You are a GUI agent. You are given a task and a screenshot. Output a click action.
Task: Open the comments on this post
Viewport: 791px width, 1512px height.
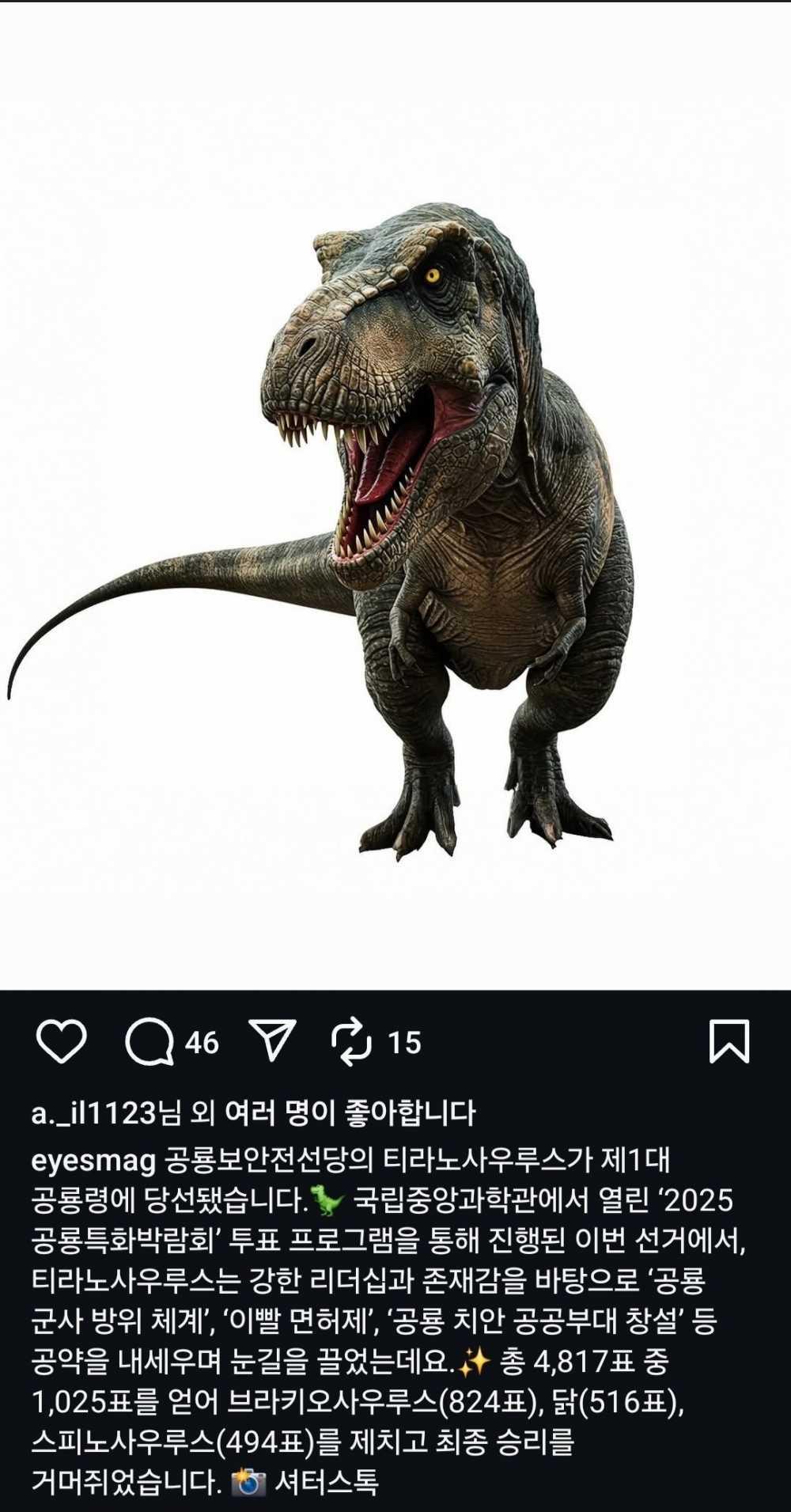(x=149, y=1042)
